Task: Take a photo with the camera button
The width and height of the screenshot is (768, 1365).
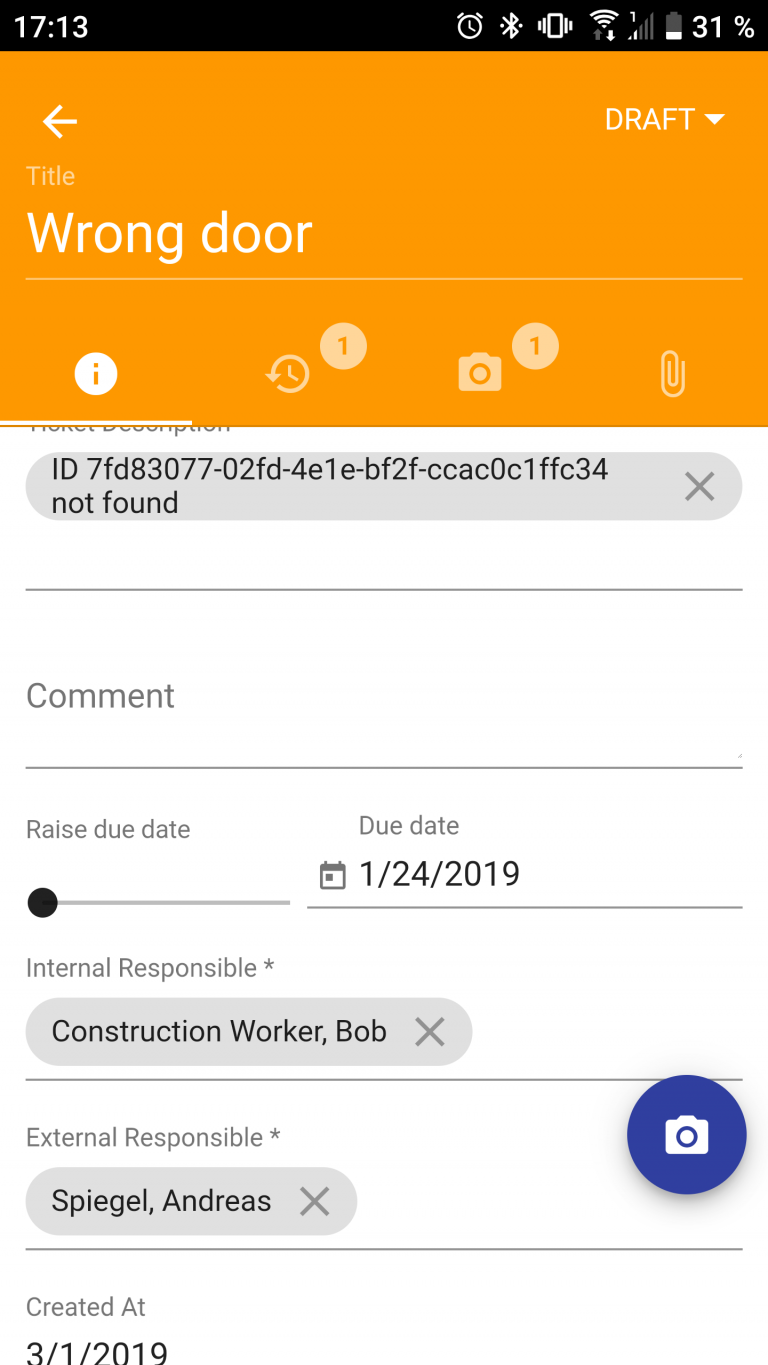Action: [687, 1135]
